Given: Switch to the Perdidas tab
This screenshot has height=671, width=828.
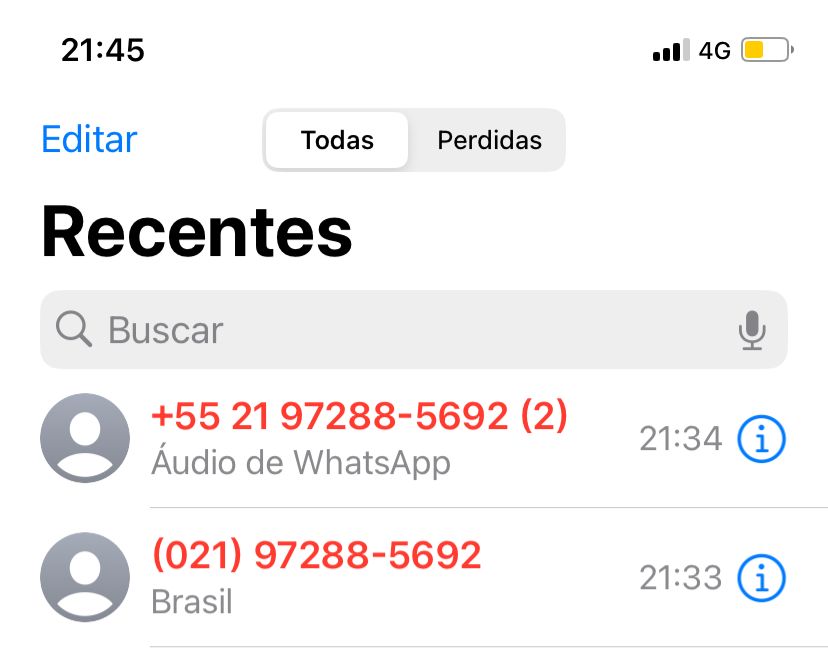Looking at the screenshot, I should pyautogui.click(x=489, y=140).
